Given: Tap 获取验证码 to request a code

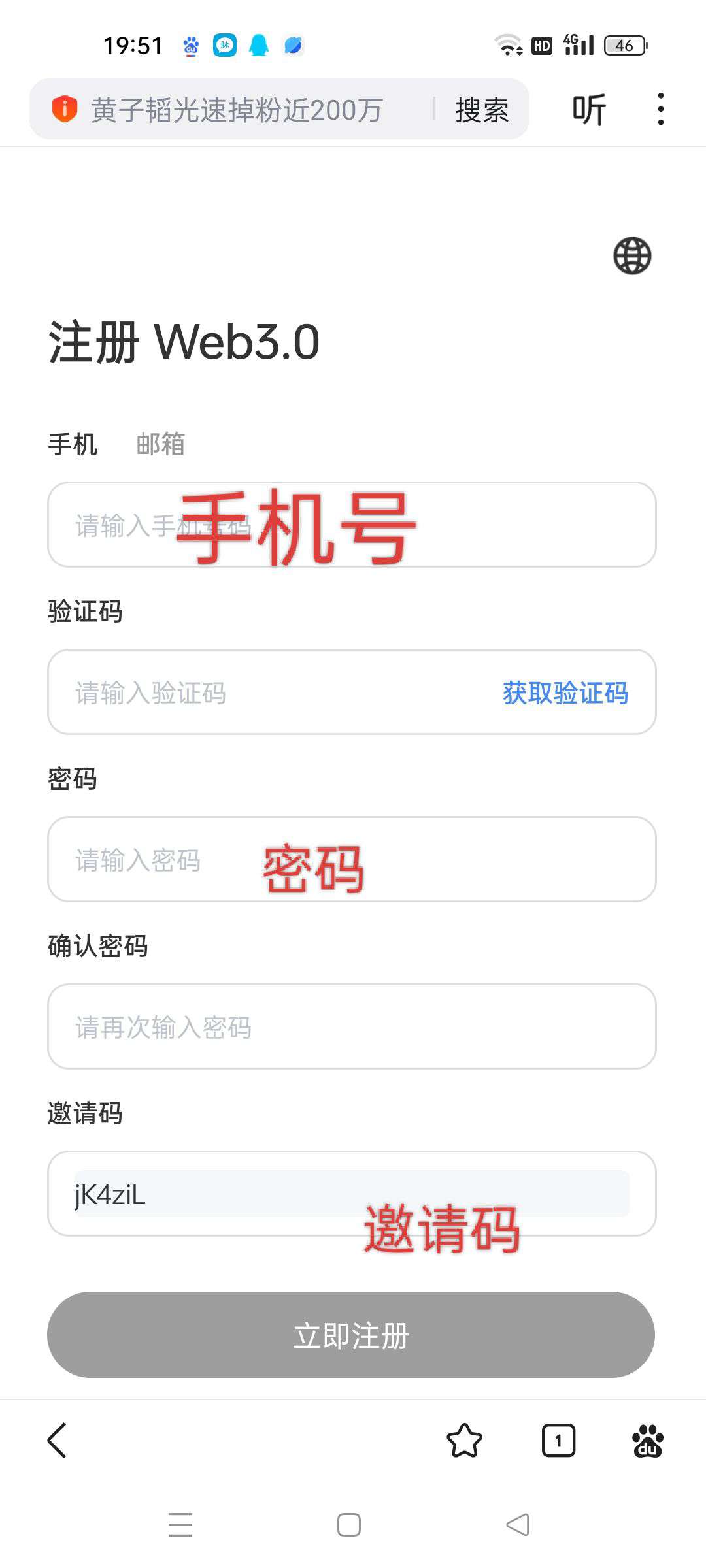Looking at the screenshot, I should tap(565, 693).
